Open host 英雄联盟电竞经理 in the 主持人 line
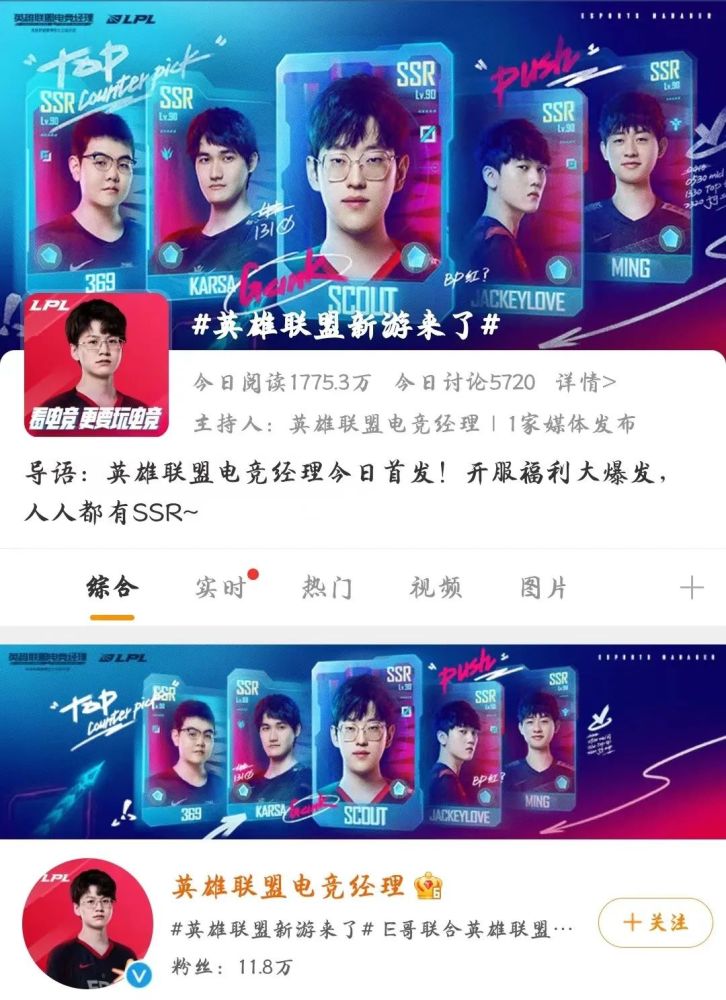 pyautogui.click(x=385, y=423)
